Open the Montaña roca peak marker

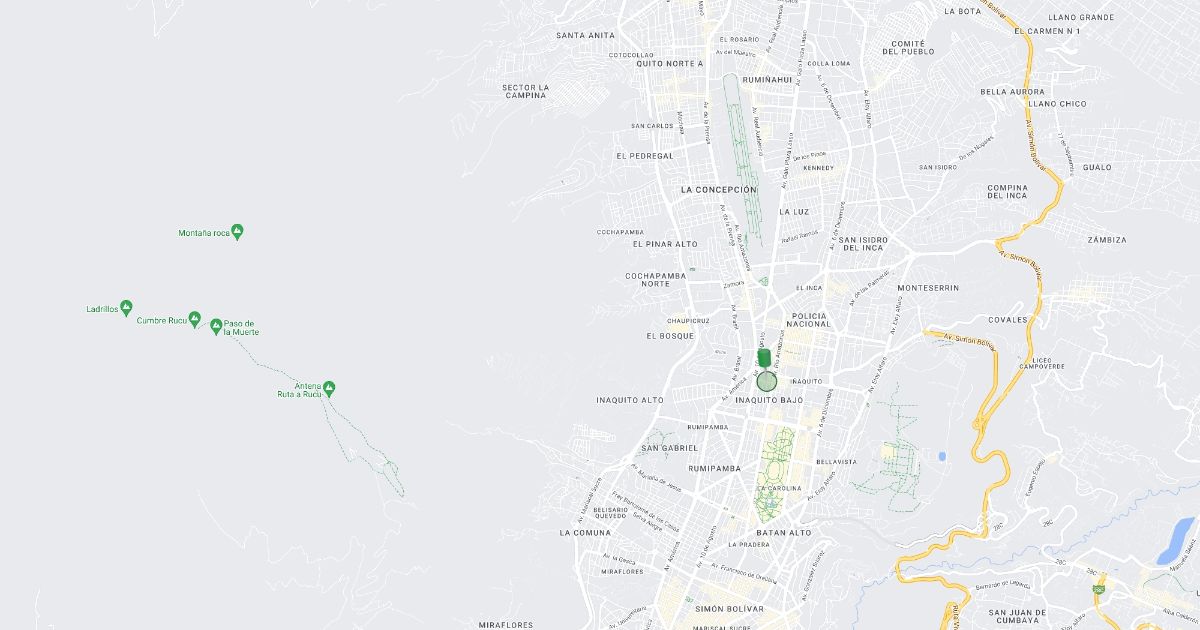pos(237,232)
